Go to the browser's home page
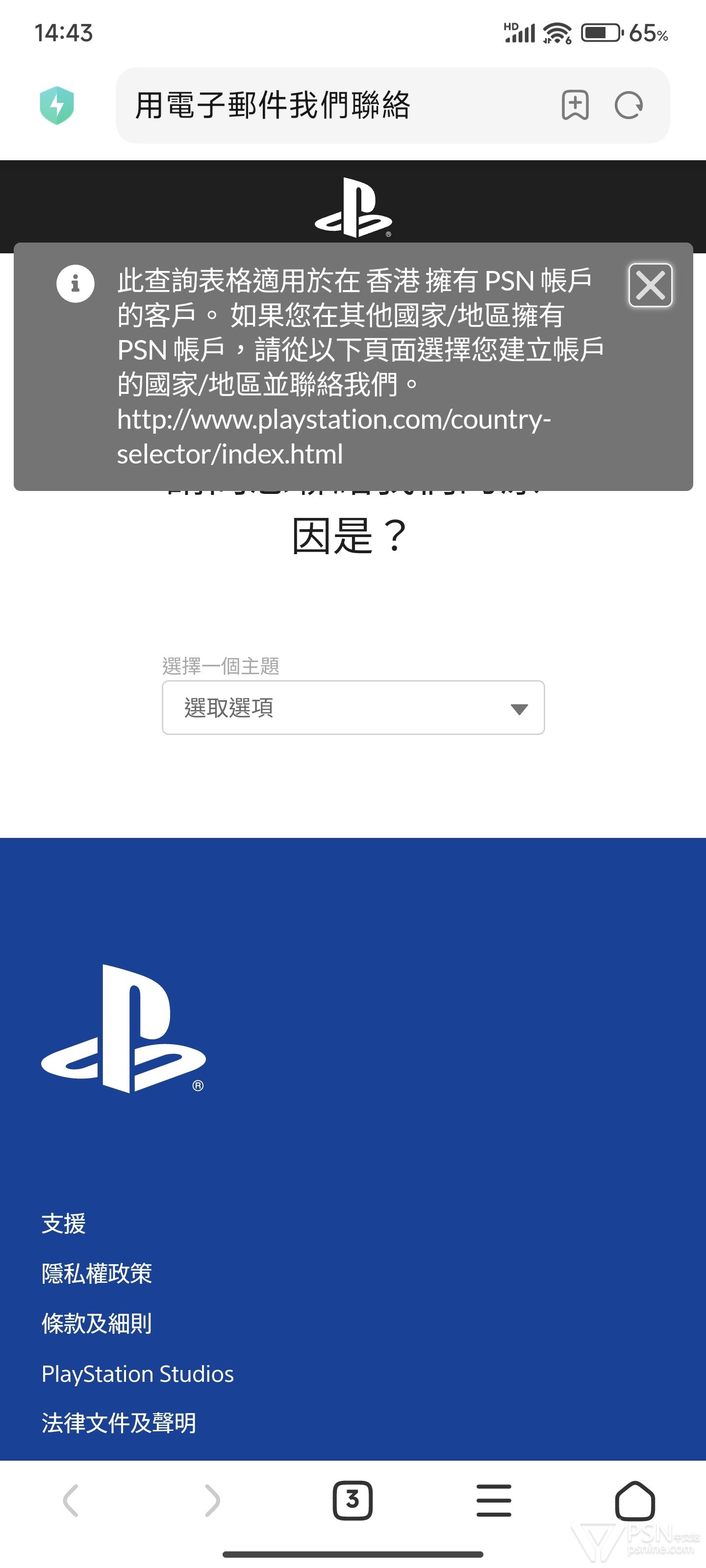The image size is (706, 1568). click(x=635, y=1500)
